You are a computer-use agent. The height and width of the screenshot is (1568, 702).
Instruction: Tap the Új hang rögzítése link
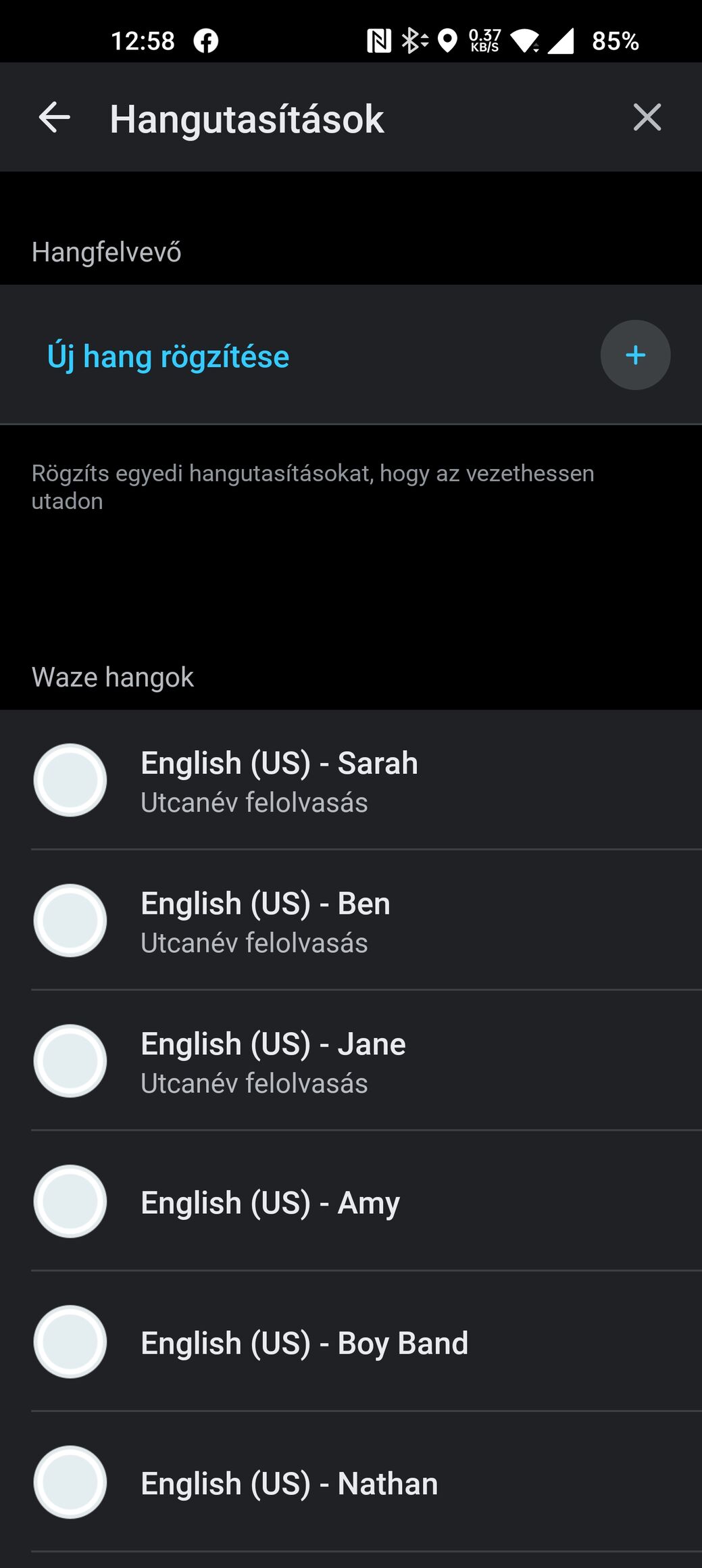point(168,356)
